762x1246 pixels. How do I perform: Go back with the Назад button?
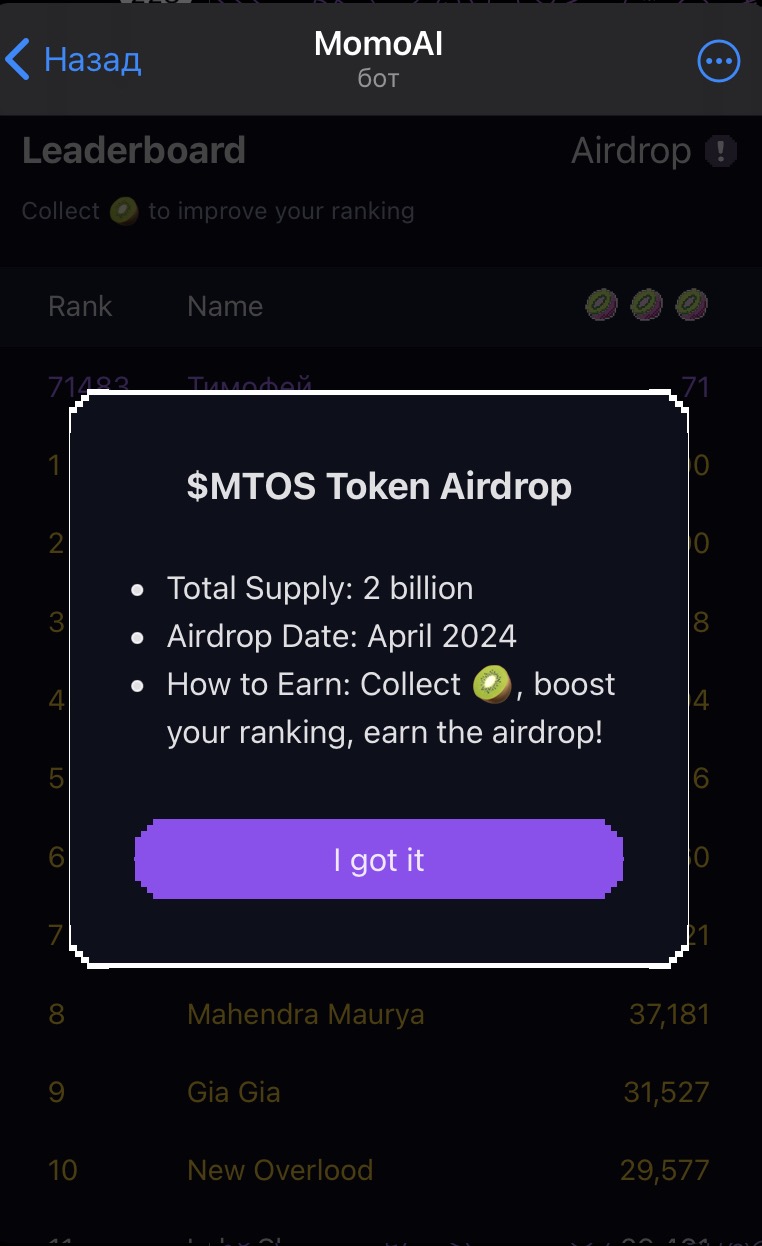[74, 60]
